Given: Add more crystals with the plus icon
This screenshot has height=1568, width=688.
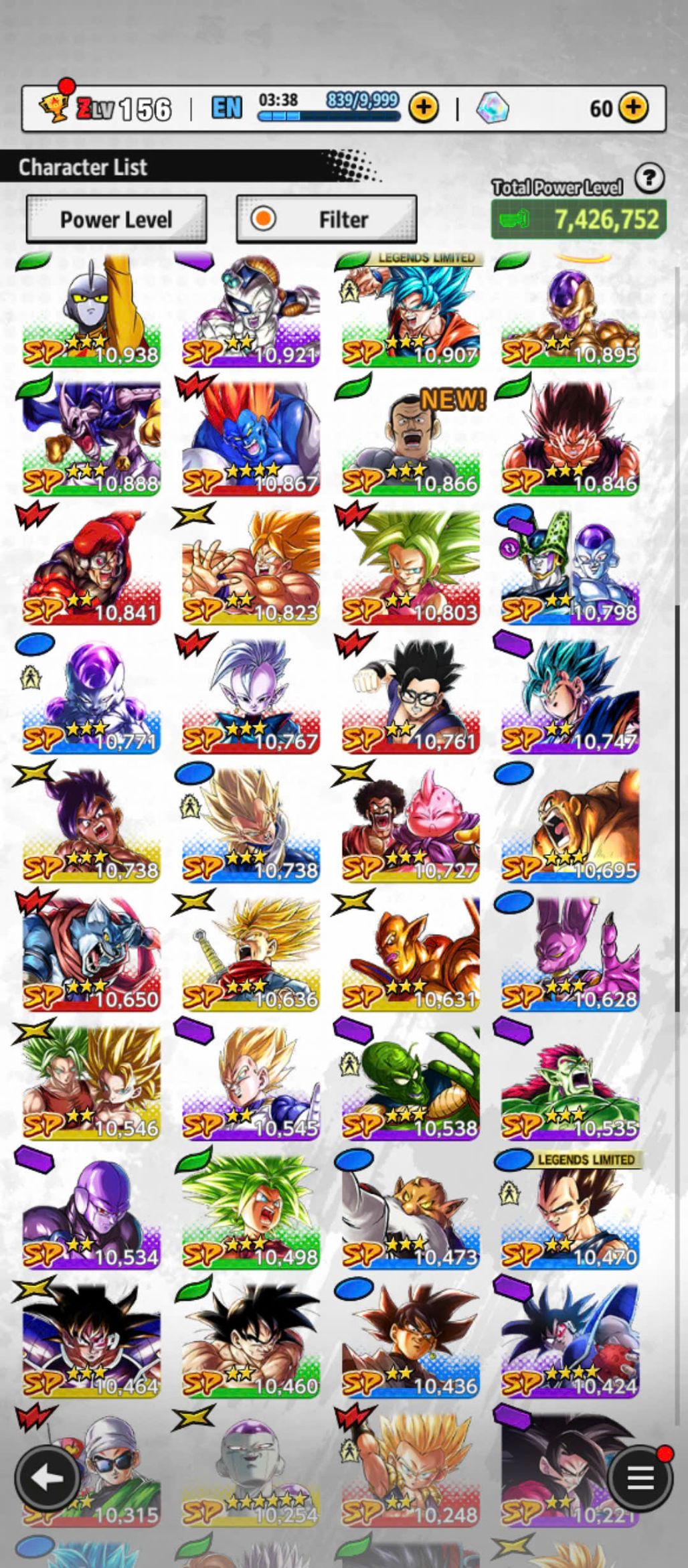Looking at the screenshot, I should (x=633, y=108).
